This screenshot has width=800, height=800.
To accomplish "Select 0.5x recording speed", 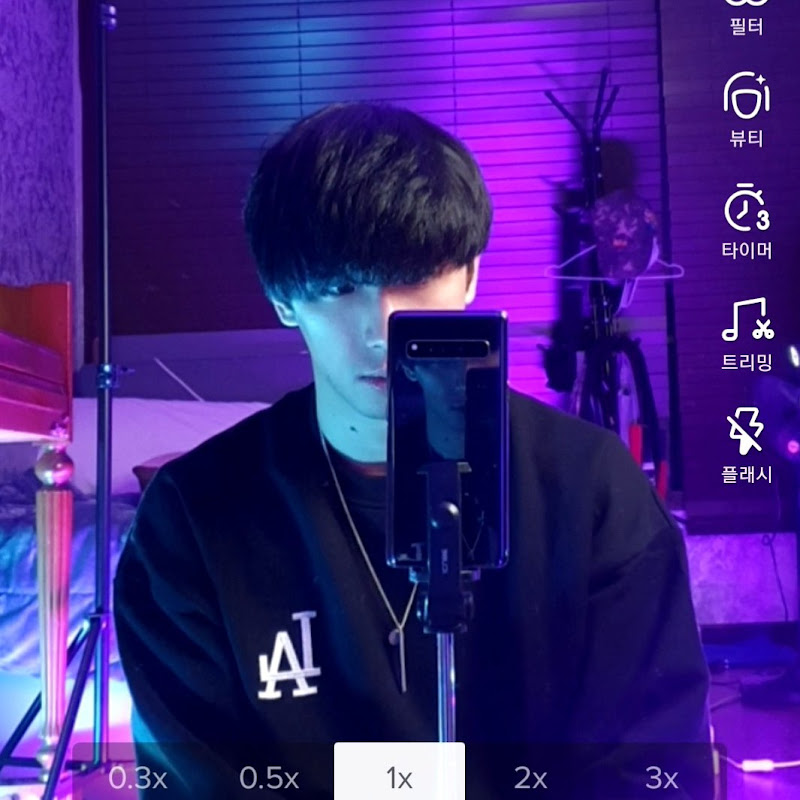I will coord(269,777).
